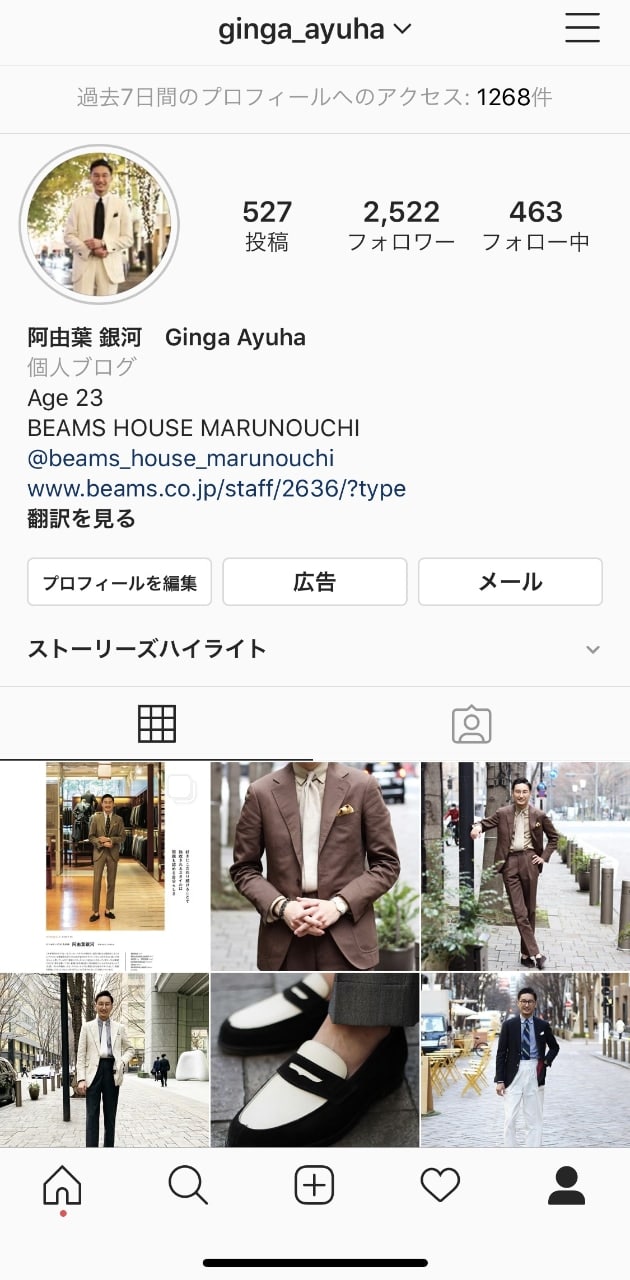
Task: Open the black and white loafers post
Action: click(x=315, y=1060)
